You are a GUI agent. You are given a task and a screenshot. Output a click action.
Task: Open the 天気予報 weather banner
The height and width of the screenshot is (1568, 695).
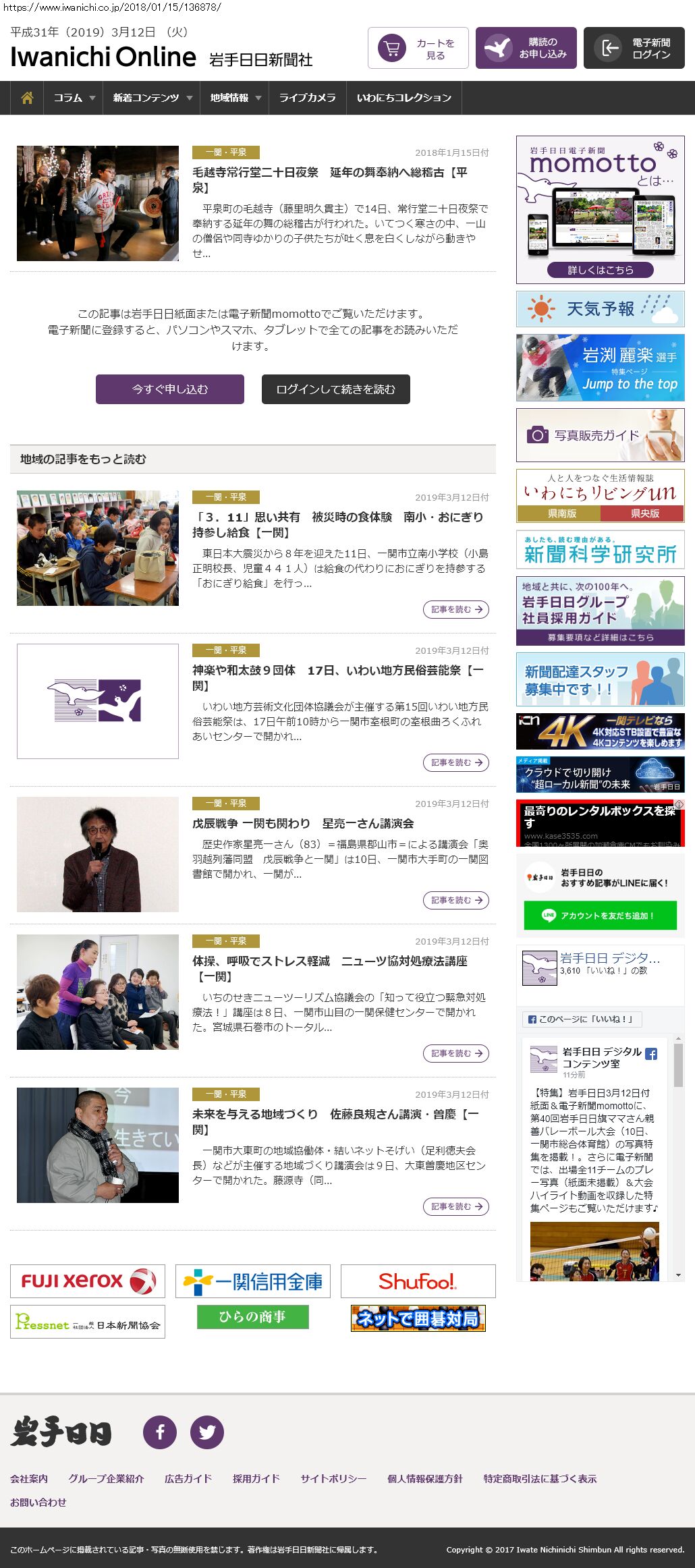coord(600,309)
